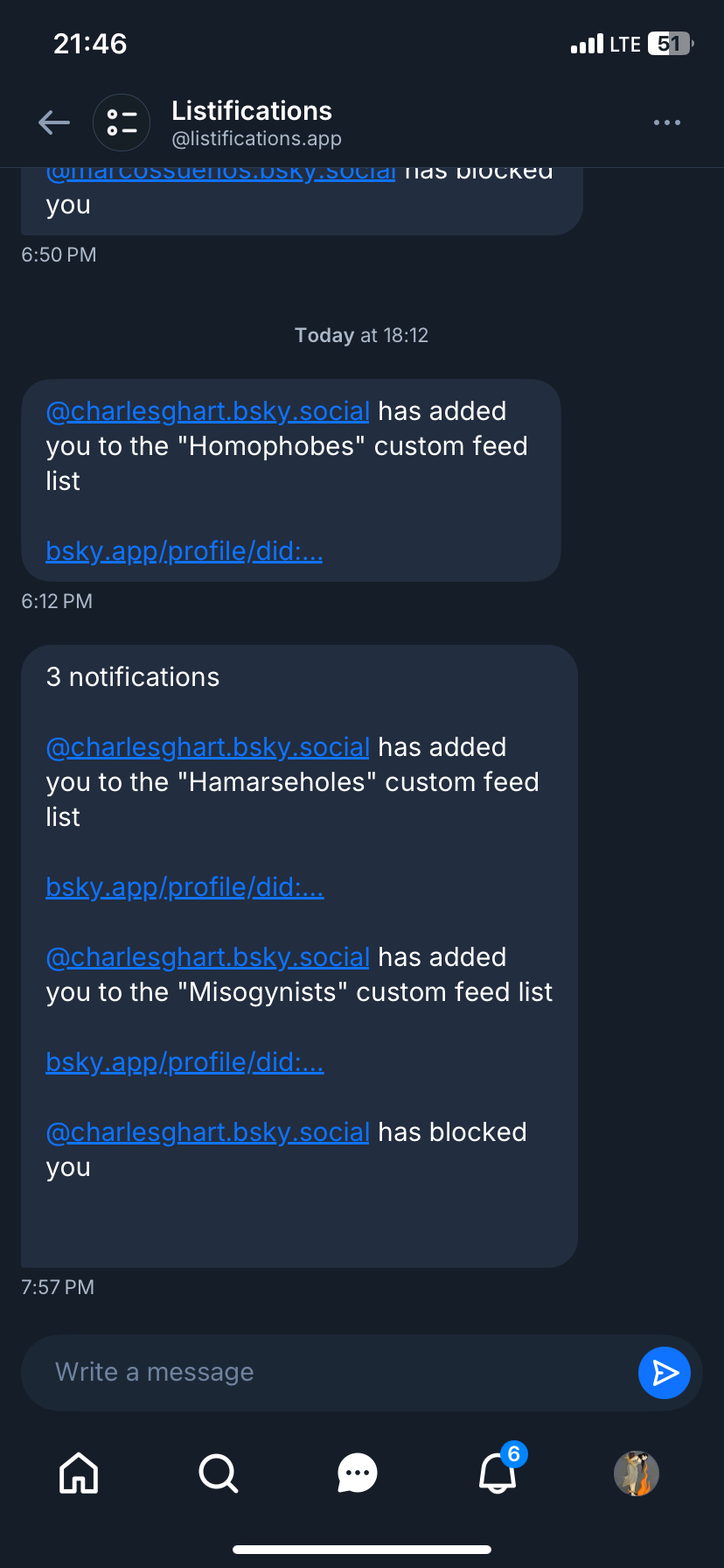
Task: Switch to the Home tab
Action: (79, 1473)
